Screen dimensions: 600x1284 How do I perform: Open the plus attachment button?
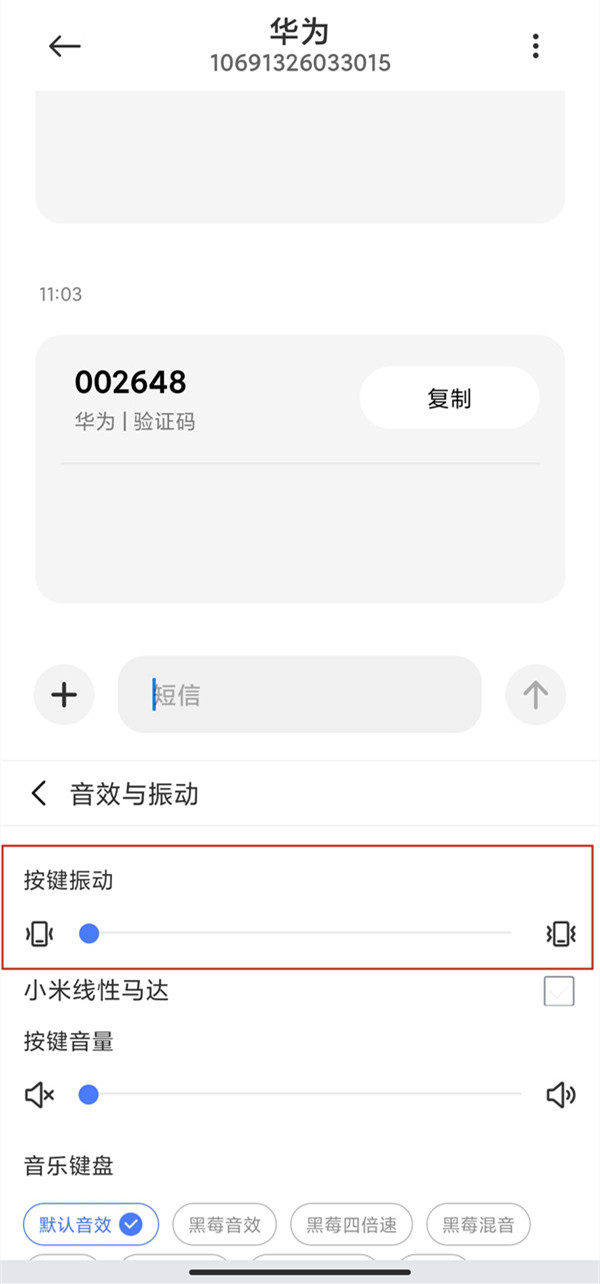(64, 694)
